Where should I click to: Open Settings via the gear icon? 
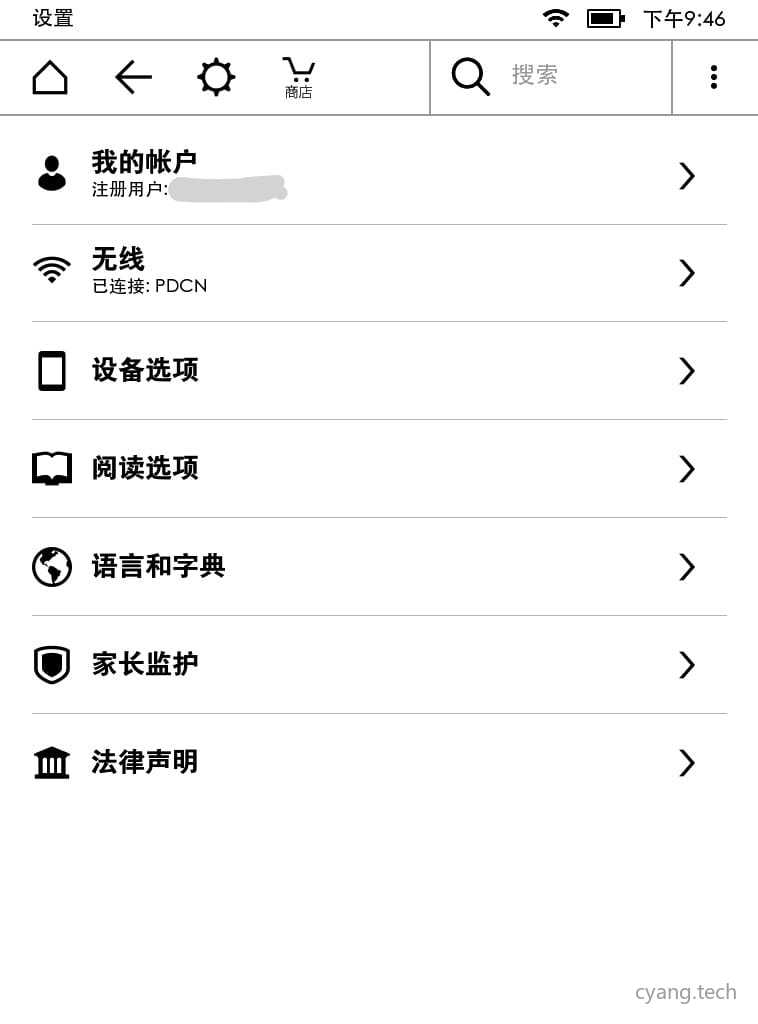pos(215,76)
